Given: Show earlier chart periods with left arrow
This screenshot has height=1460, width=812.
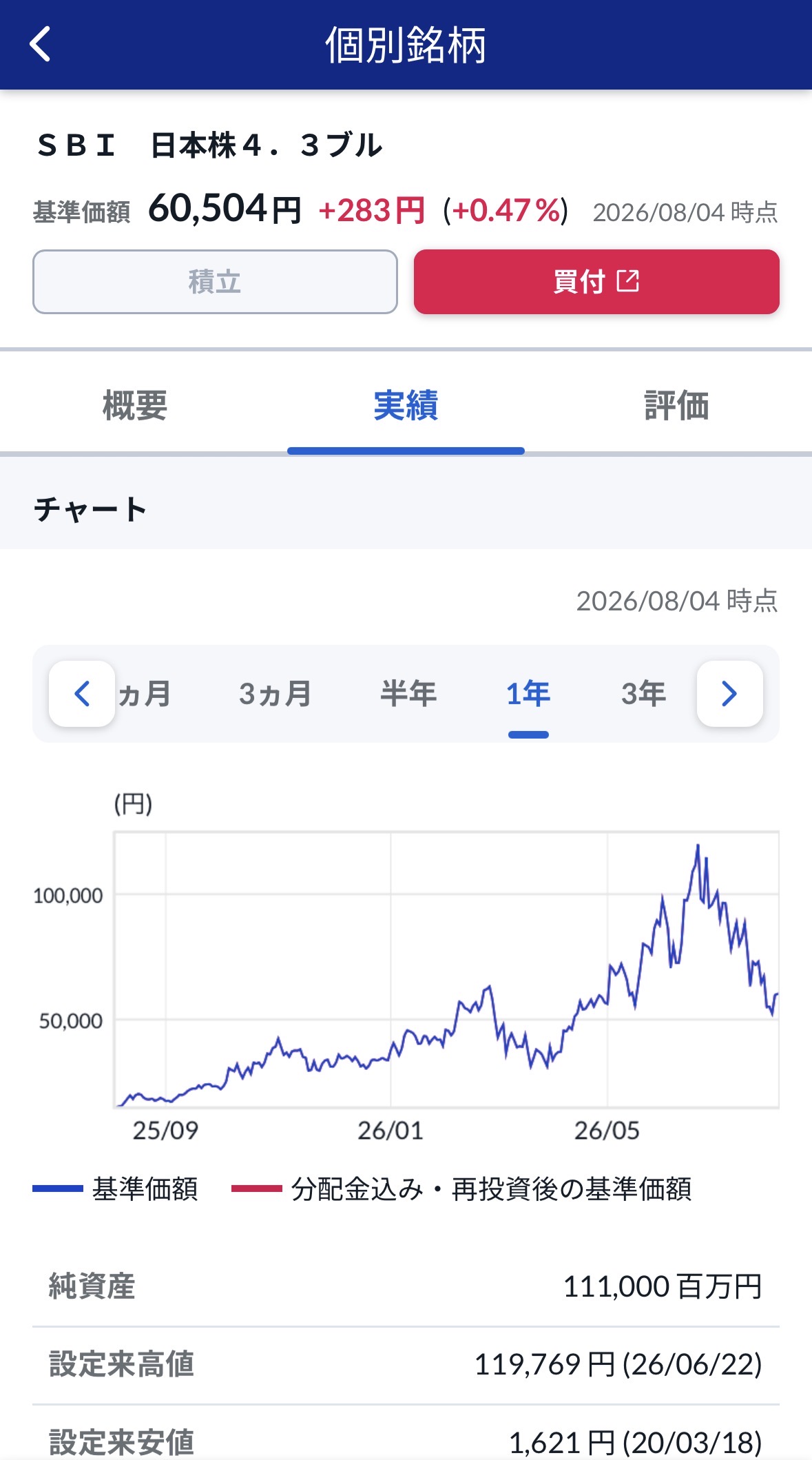Looking at the screenshot, I should click(x=82, y=693).
